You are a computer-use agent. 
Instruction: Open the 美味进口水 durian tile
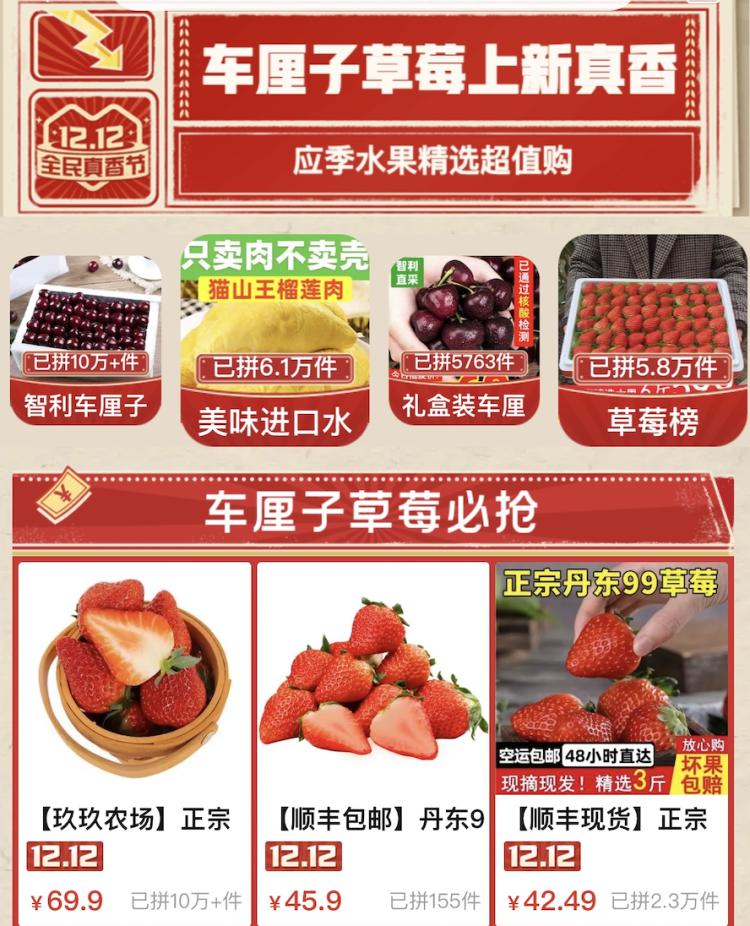pyautogui.click(x=274, y=340)
